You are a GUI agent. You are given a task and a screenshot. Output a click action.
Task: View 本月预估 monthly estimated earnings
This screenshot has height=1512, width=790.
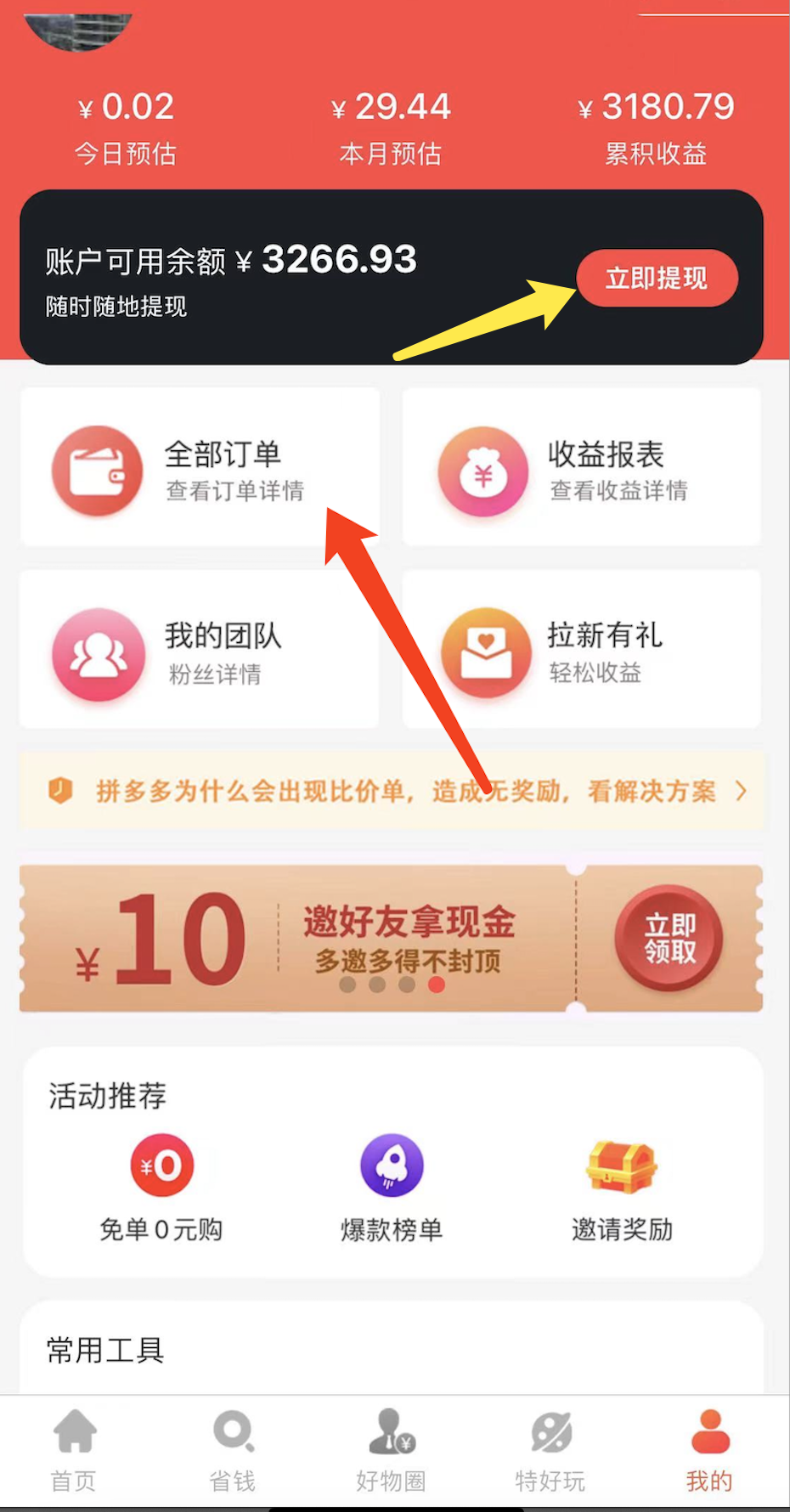point(391,127)
